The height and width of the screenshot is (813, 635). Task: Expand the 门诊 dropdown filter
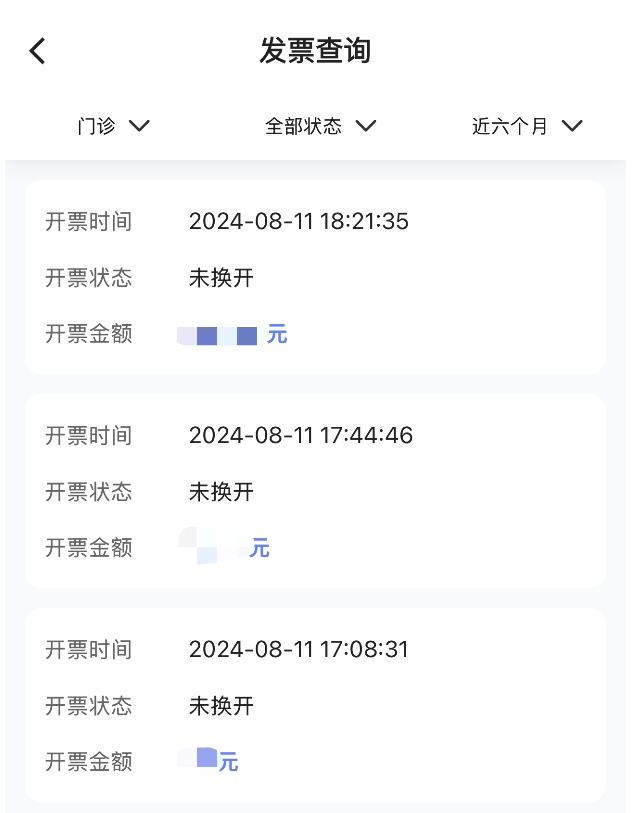tap(113, 126)
